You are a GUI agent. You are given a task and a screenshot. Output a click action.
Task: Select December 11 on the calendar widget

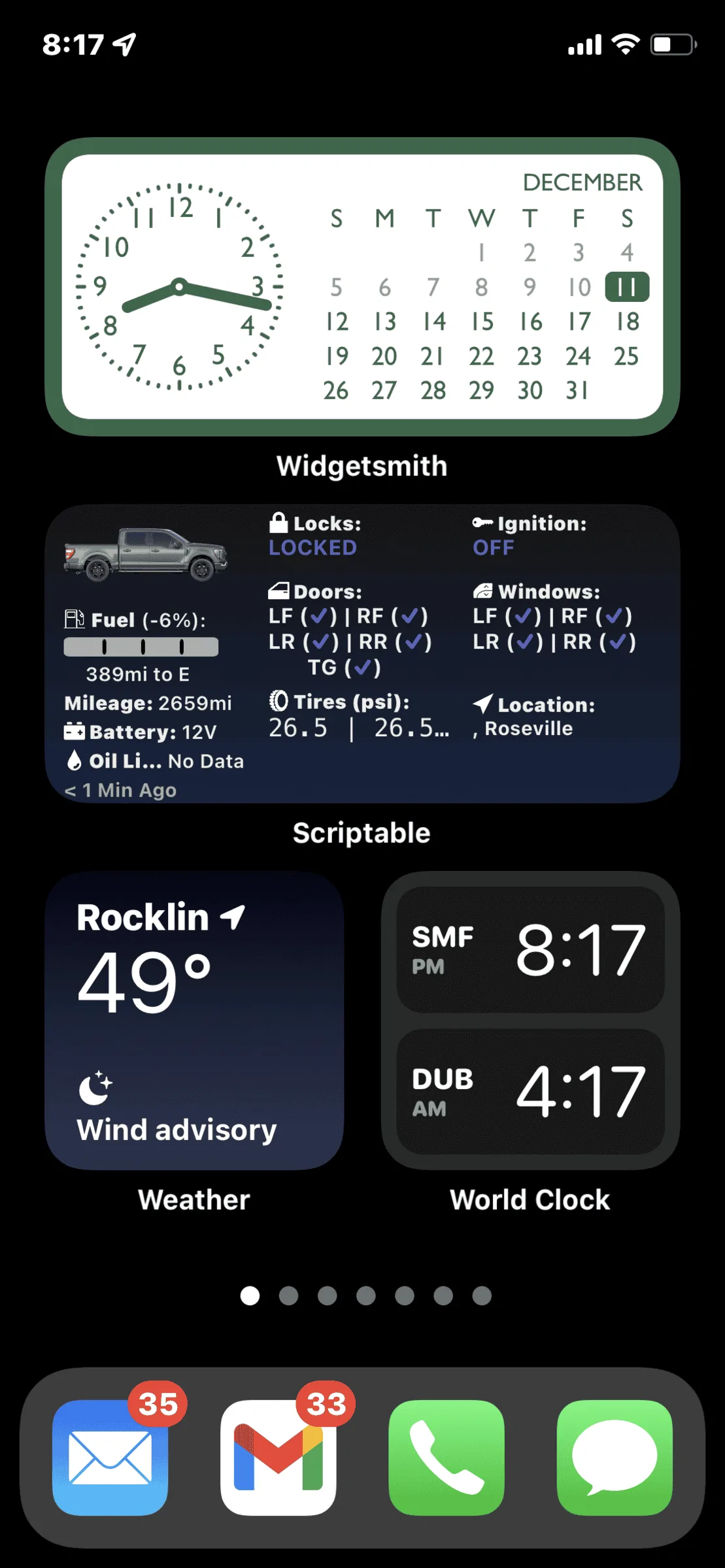pyautogui.click(x=626, y=287)
